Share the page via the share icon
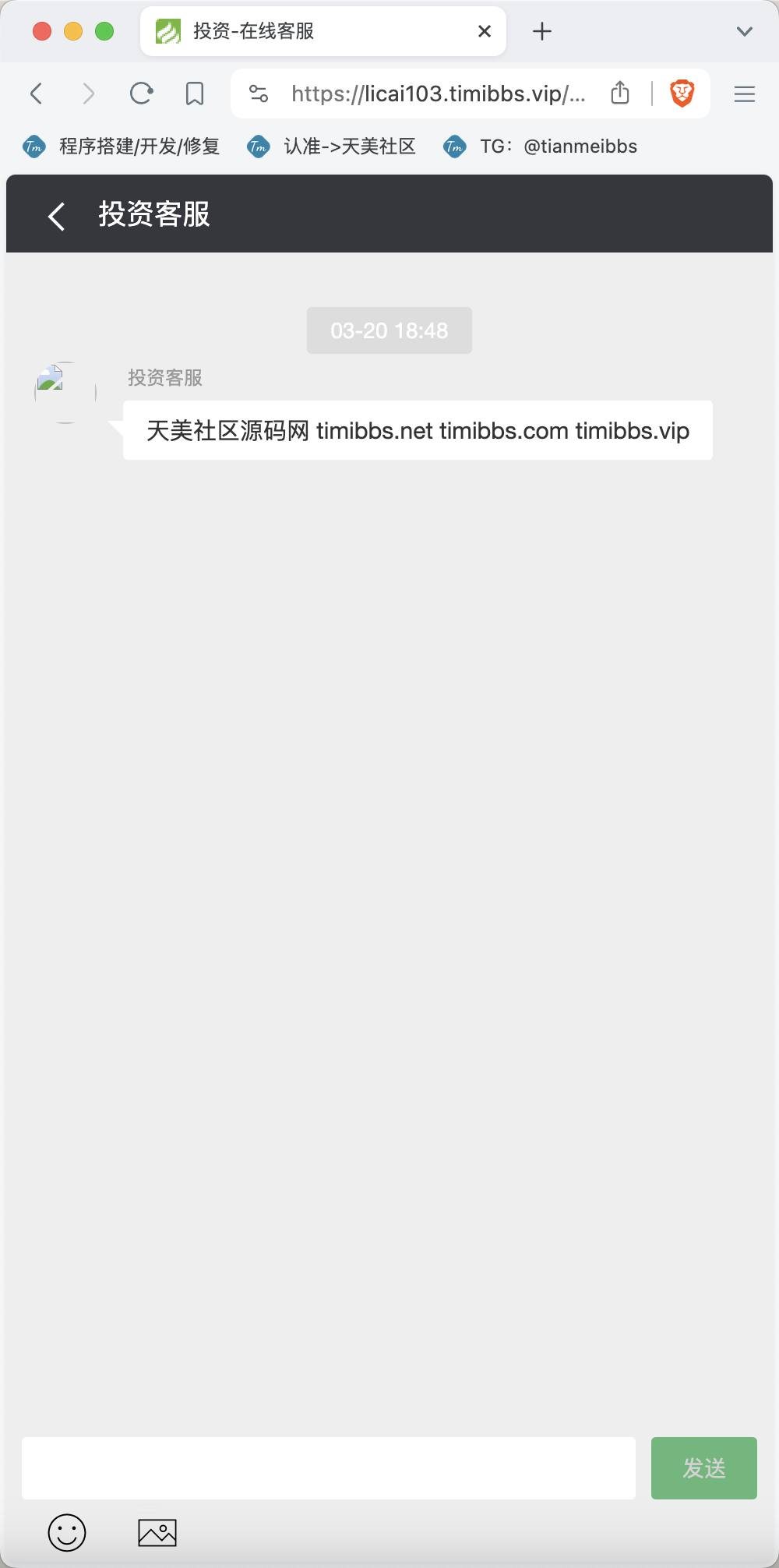The image size is (779, 1568). tap(620, 93)
